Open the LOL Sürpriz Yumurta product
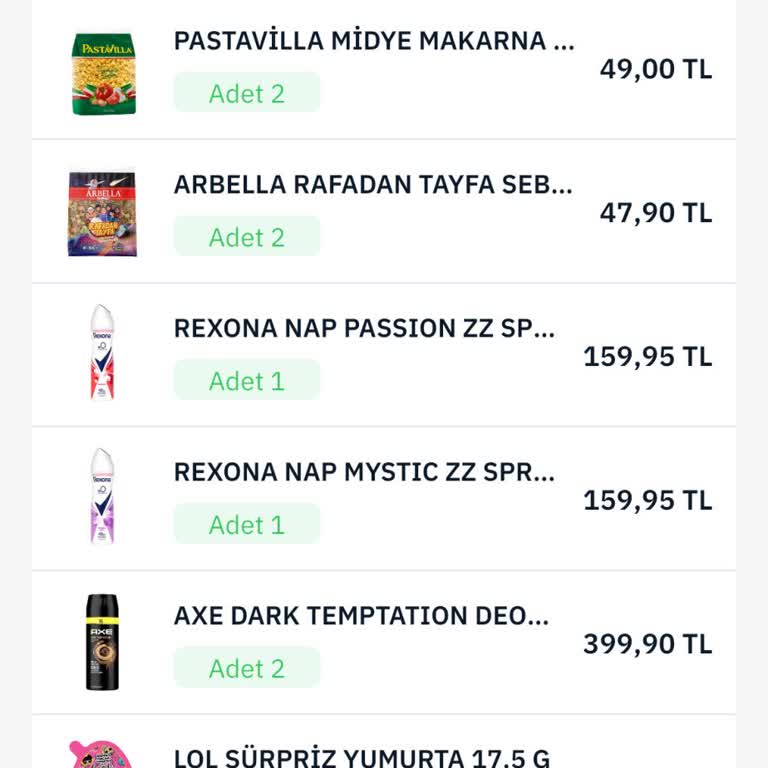This screenshot has width=768, height=768. pos(361,756)
